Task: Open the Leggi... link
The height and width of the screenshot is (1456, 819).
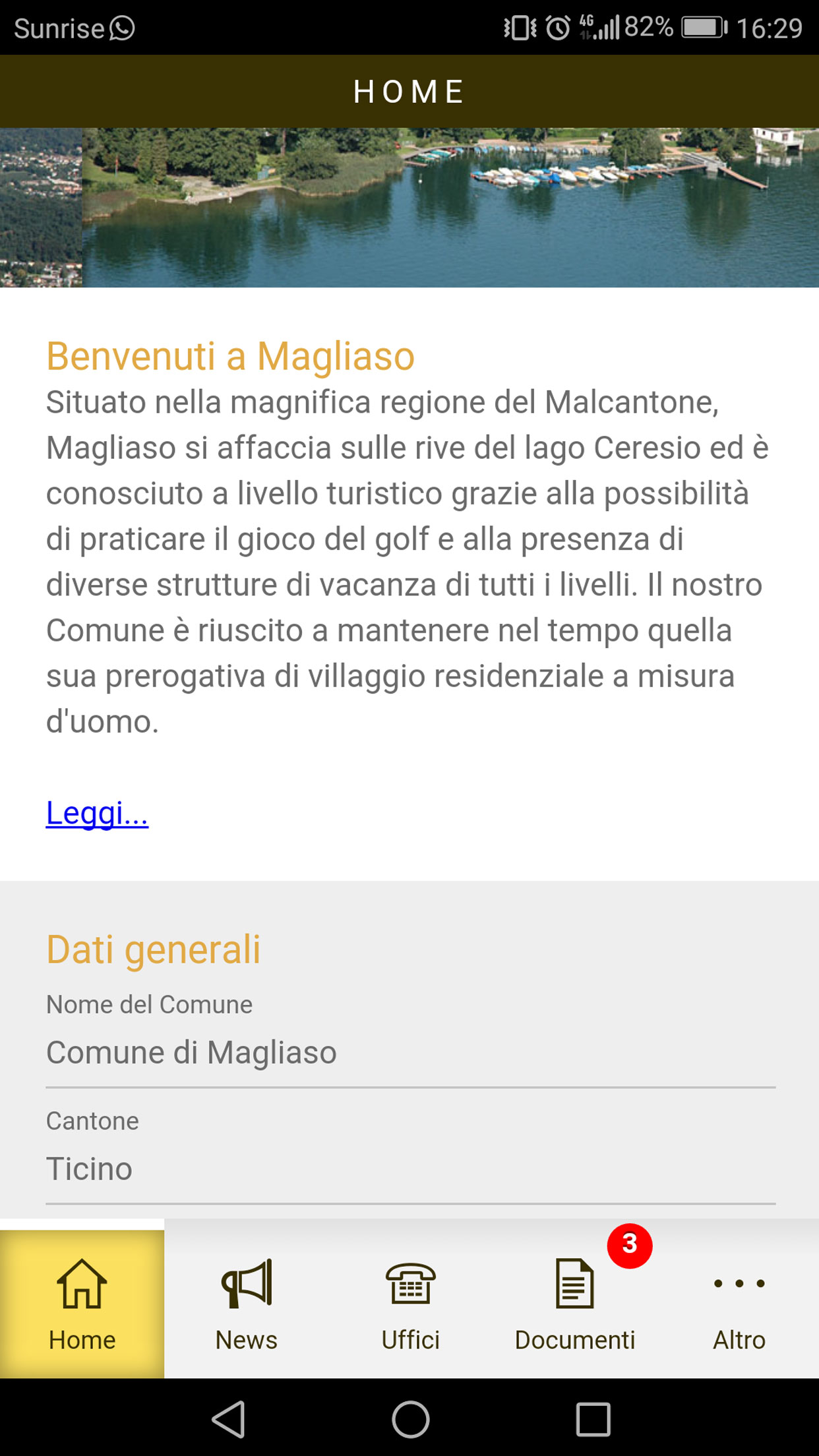Action: point(96,815)
